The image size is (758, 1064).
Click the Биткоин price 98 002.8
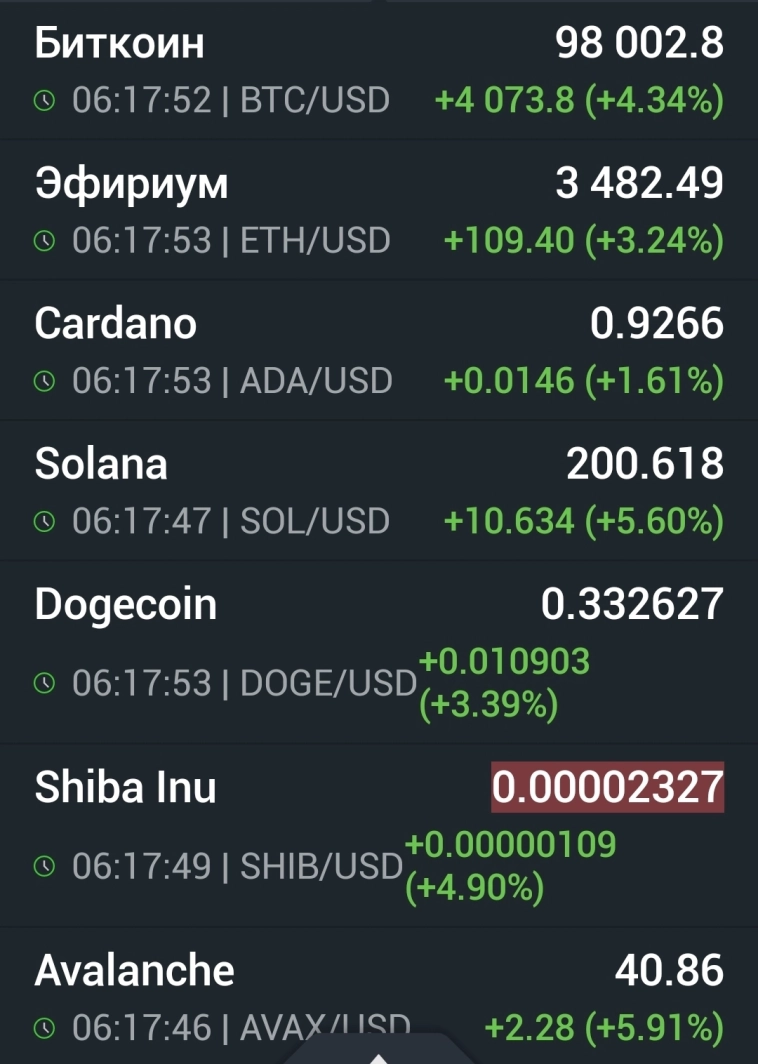[639, 44]
